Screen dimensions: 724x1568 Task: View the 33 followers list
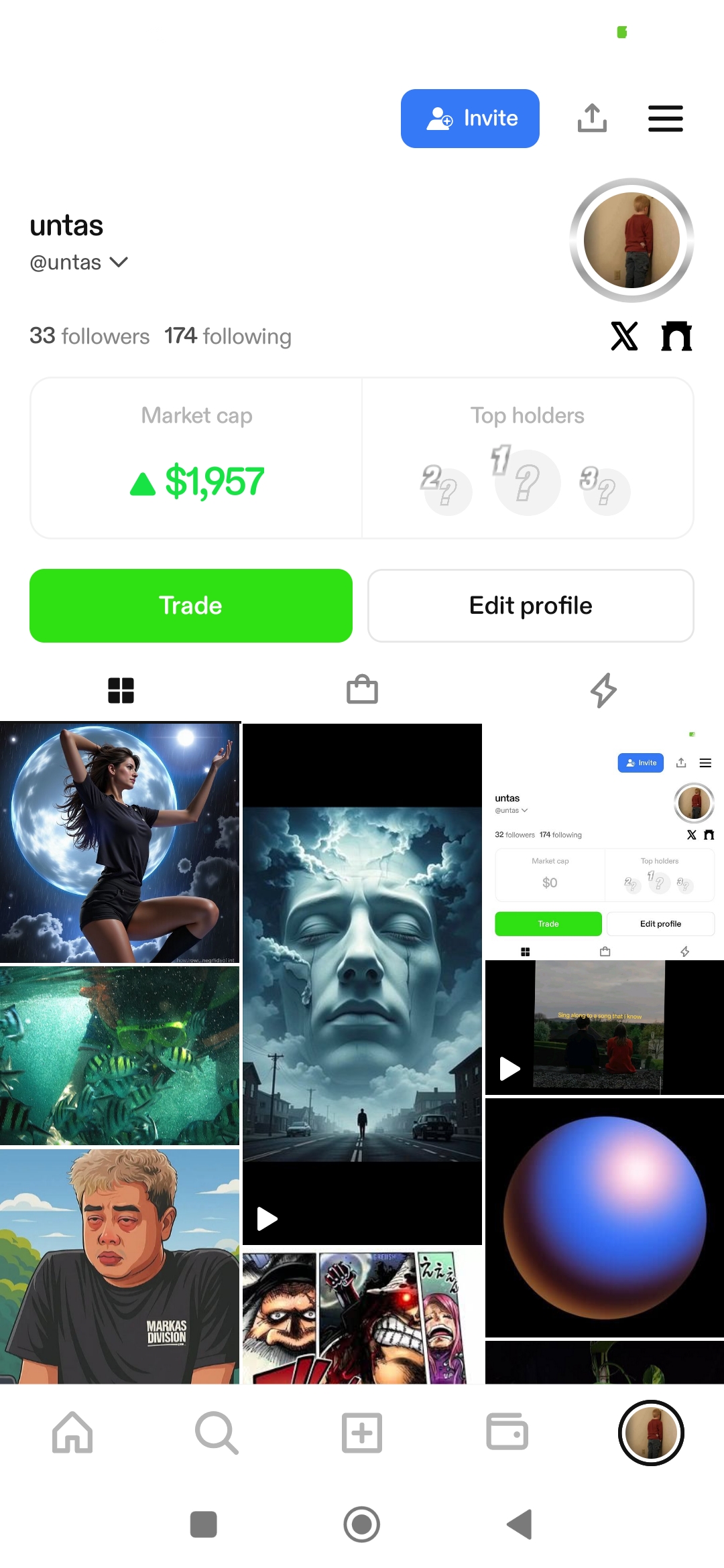tap(89, 336)
